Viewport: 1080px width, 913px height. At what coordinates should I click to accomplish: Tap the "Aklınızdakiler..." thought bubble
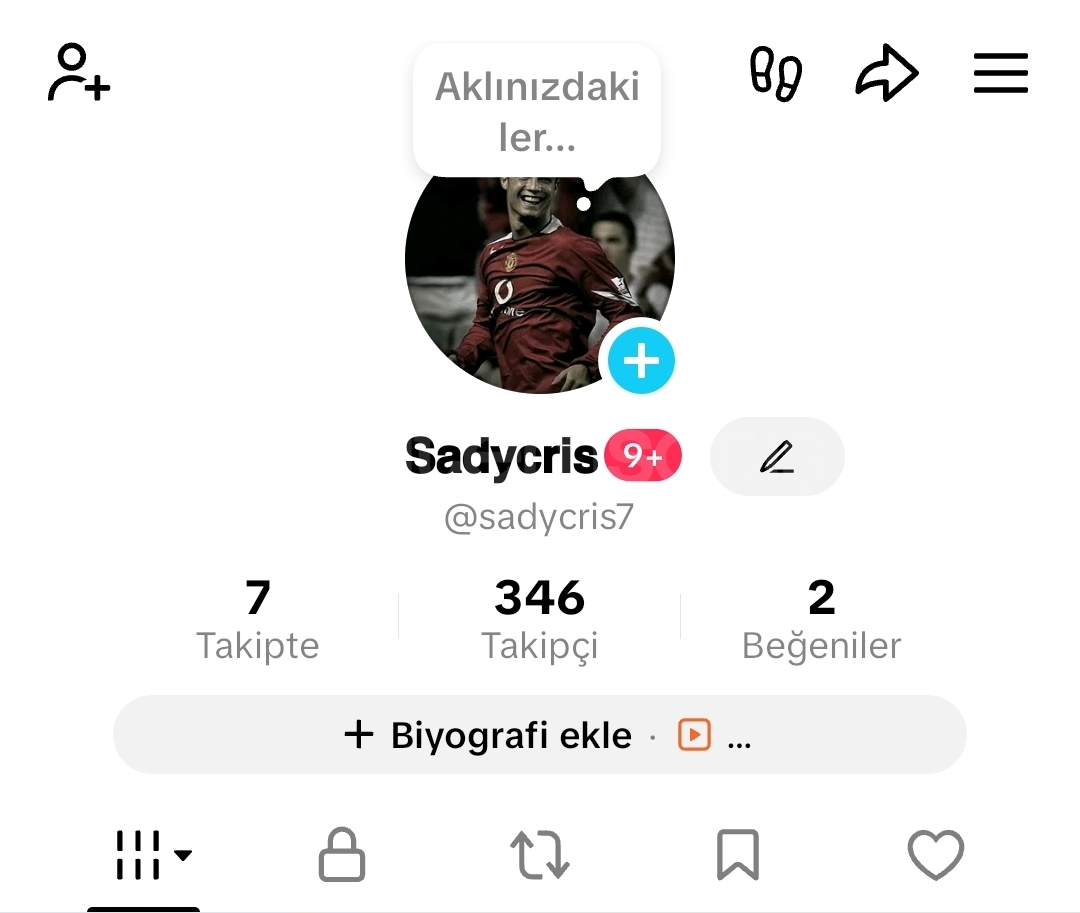coord(537,112)
